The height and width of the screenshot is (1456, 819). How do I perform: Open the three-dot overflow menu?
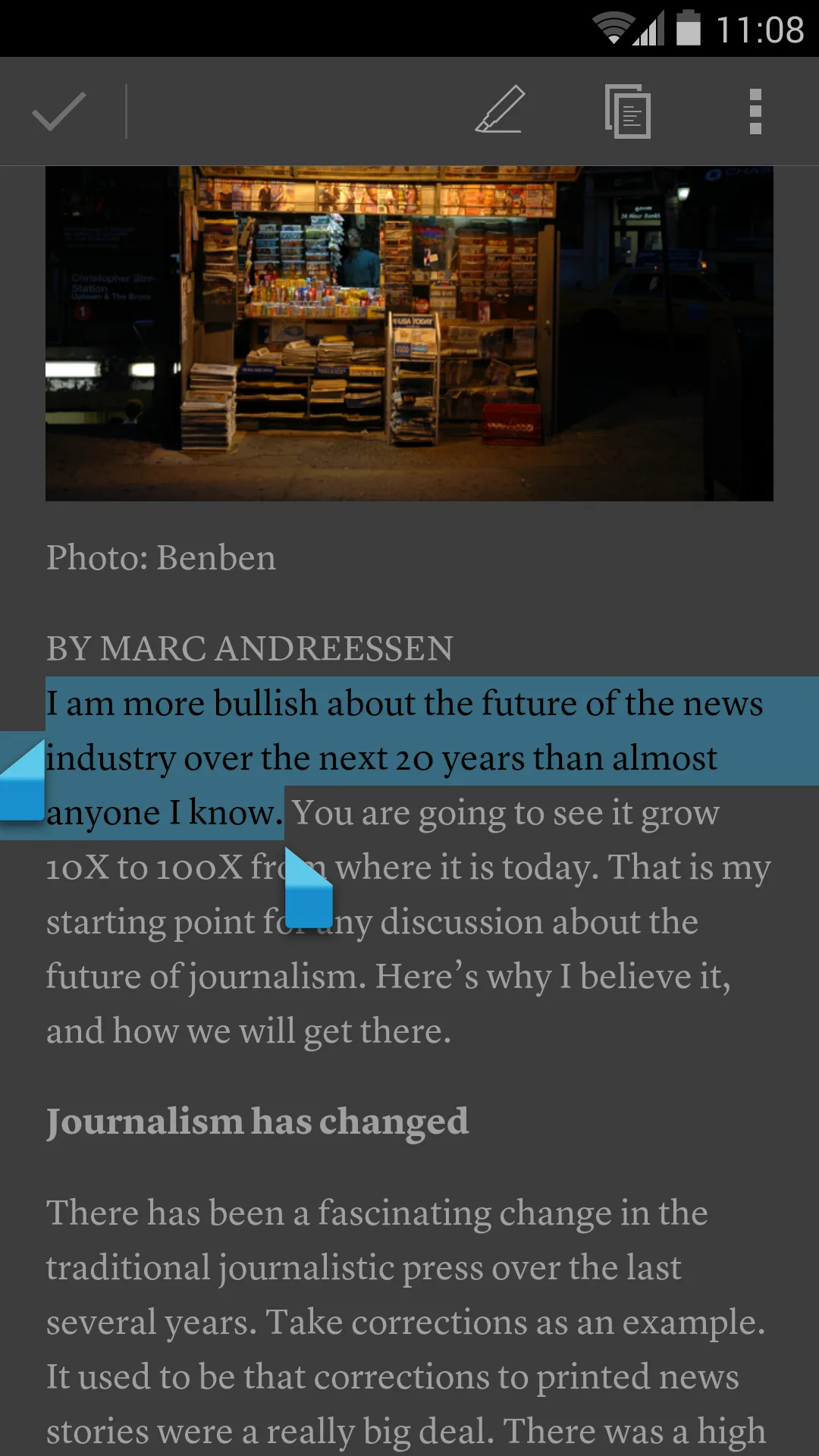click(755, 111)
